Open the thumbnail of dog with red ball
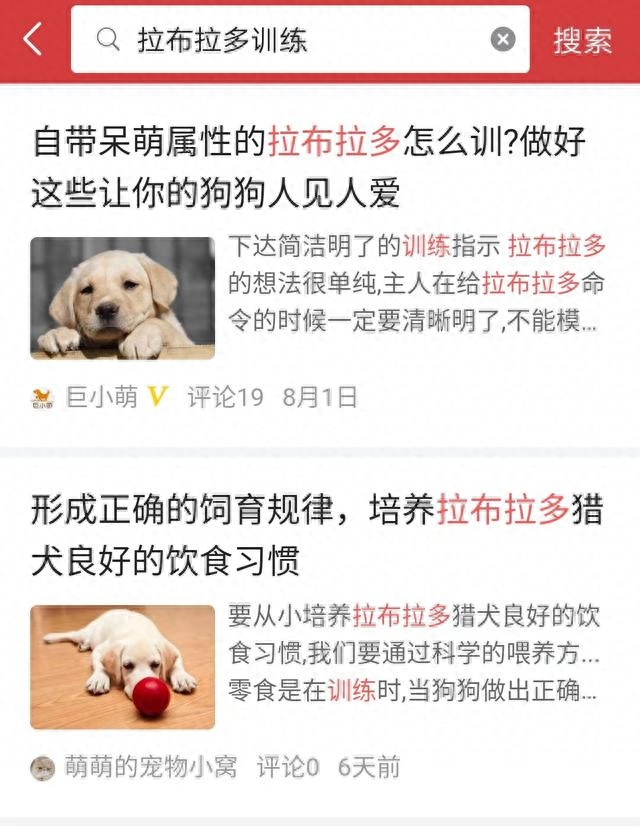The image size is (640, 826). pos(122,666)
